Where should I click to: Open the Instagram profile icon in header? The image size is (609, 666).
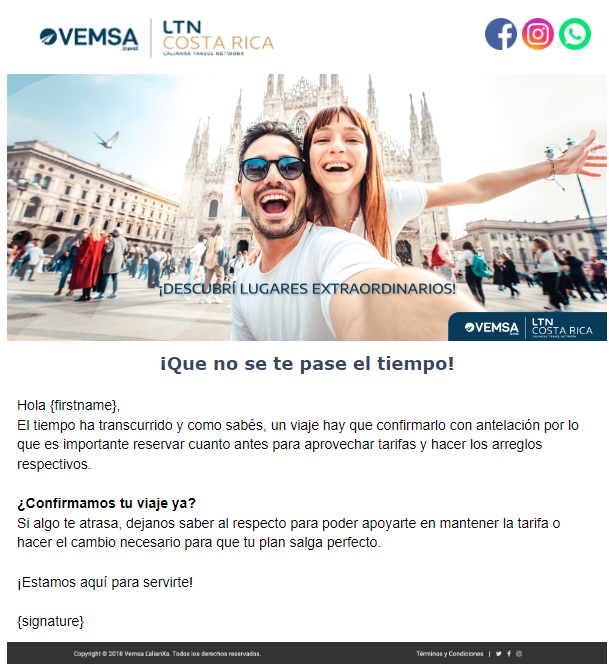click(538, 34)
